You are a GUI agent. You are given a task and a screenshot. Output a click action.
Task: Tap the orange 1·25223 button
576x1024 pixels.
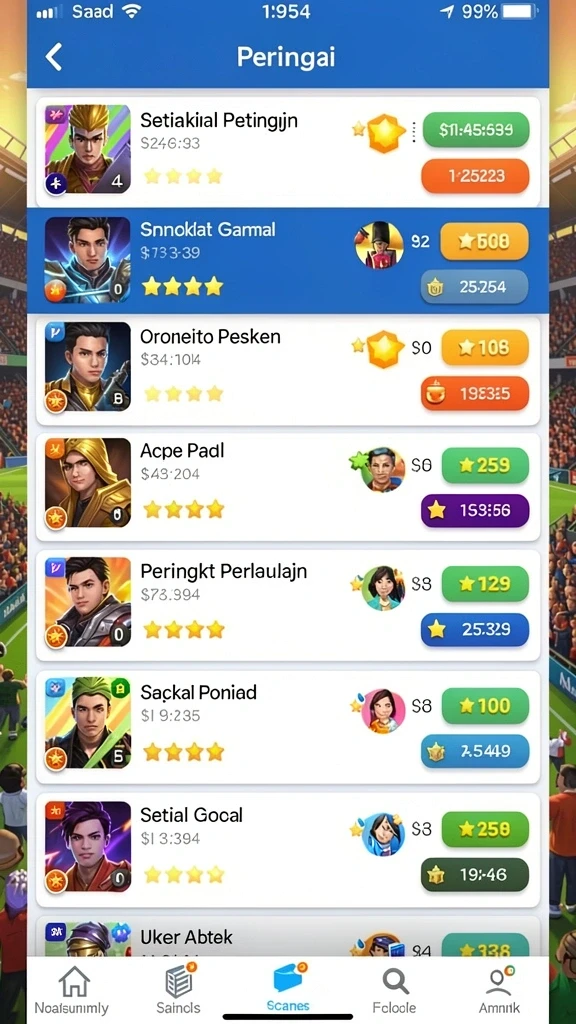[475, 176]
